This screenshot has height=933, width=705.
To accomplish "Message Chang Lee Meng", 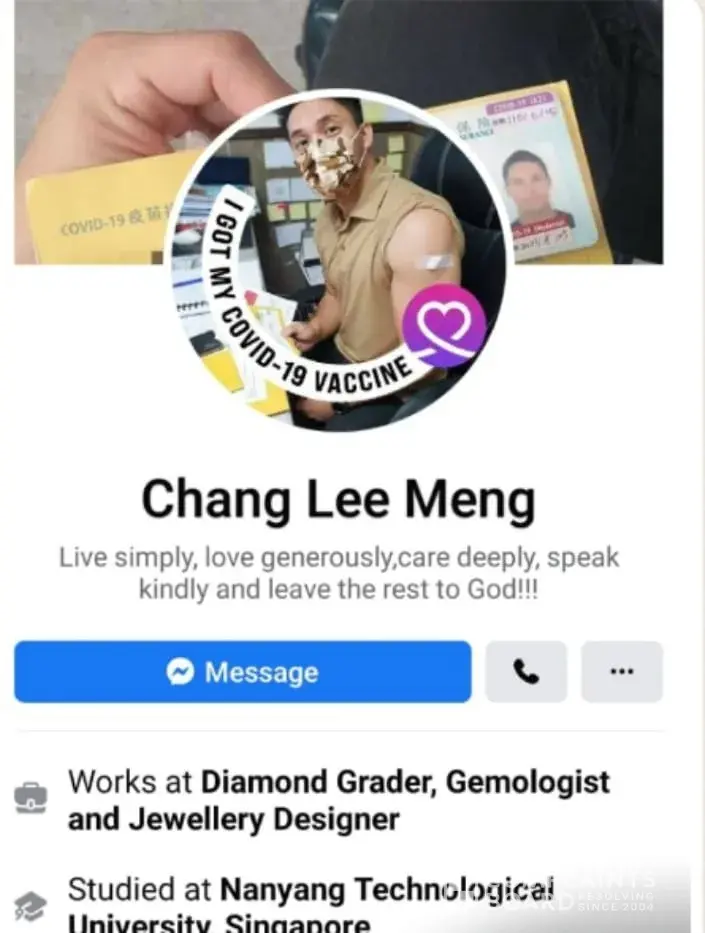I will click(x=242, y=672).
